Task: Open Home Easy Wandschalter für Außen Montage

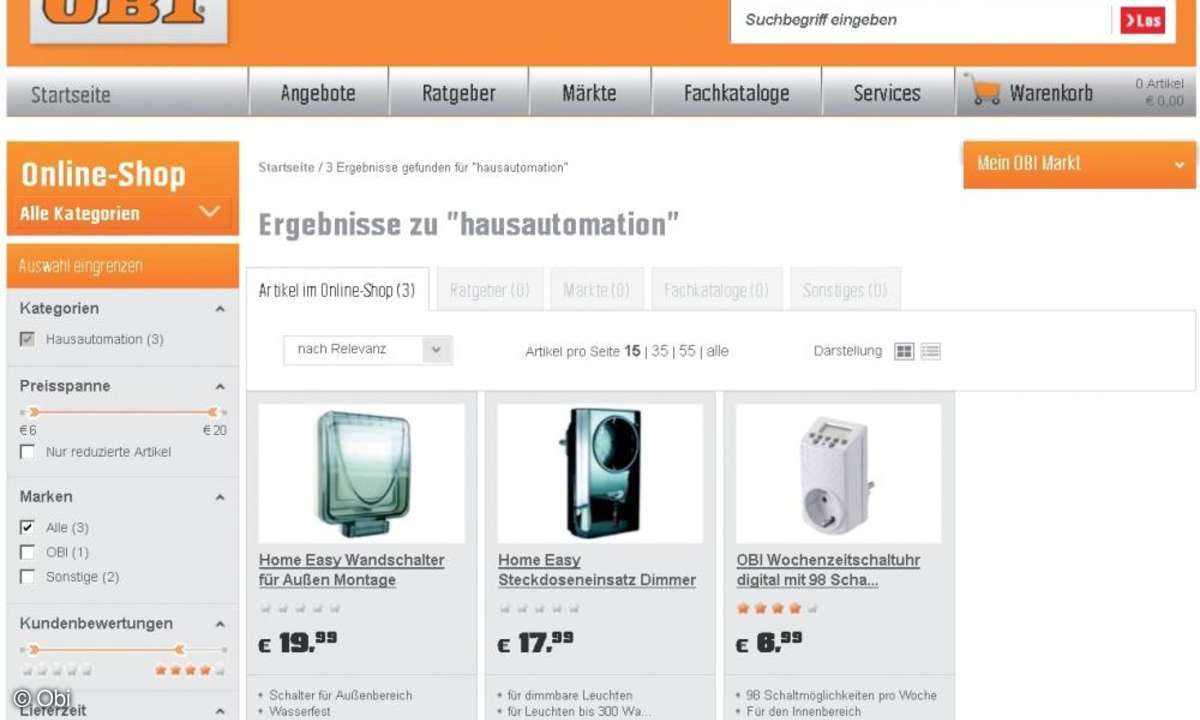Action: point(351,570)
